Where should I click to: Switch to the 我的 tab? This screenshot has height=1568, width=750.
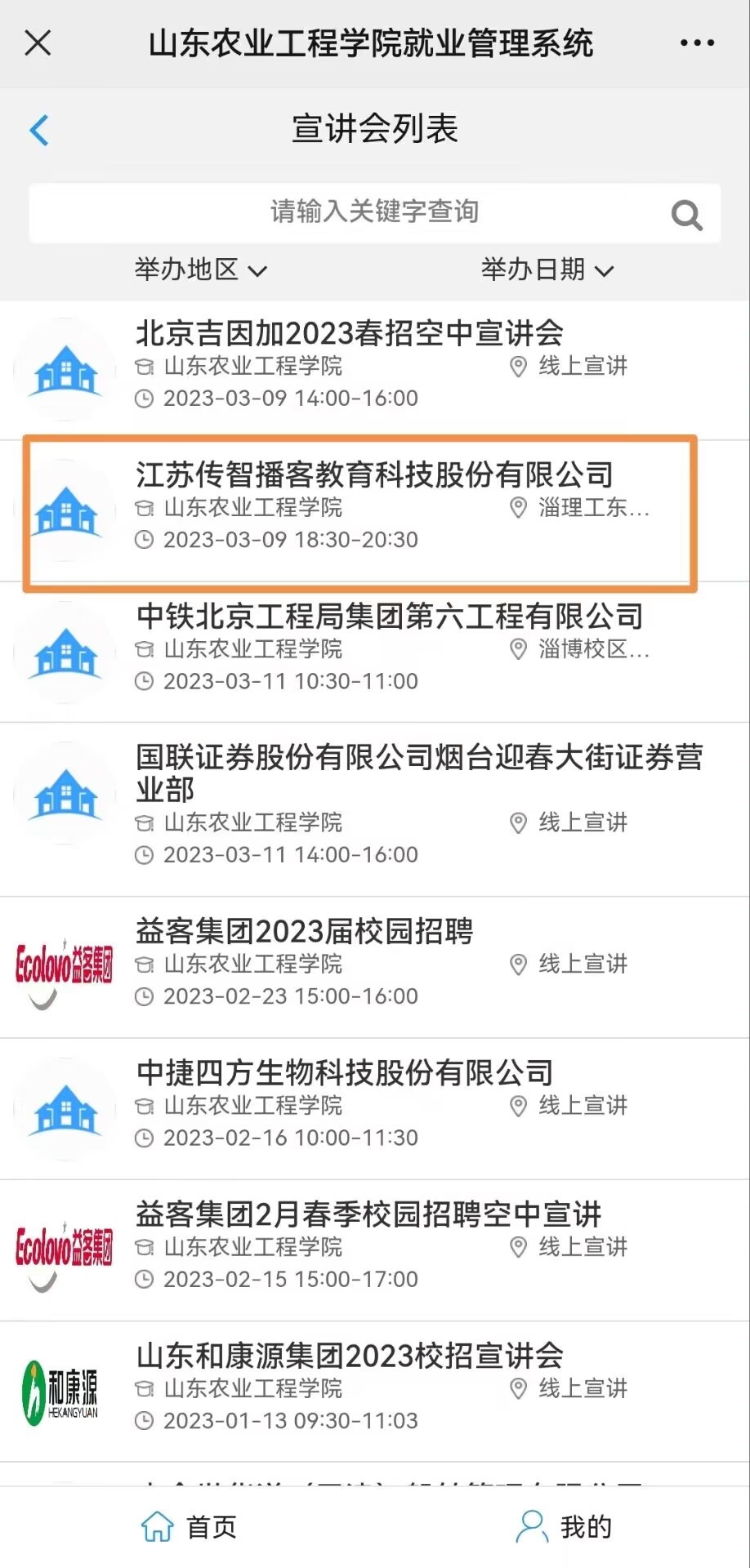564,1526
